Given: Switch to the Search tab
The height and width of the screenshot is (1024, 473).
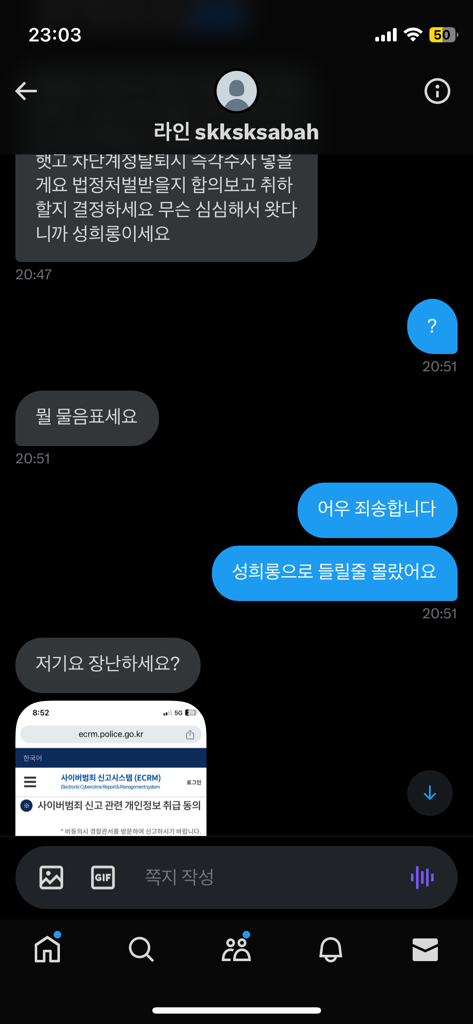Looking at the screenshot, I should (x=141, y=950).
